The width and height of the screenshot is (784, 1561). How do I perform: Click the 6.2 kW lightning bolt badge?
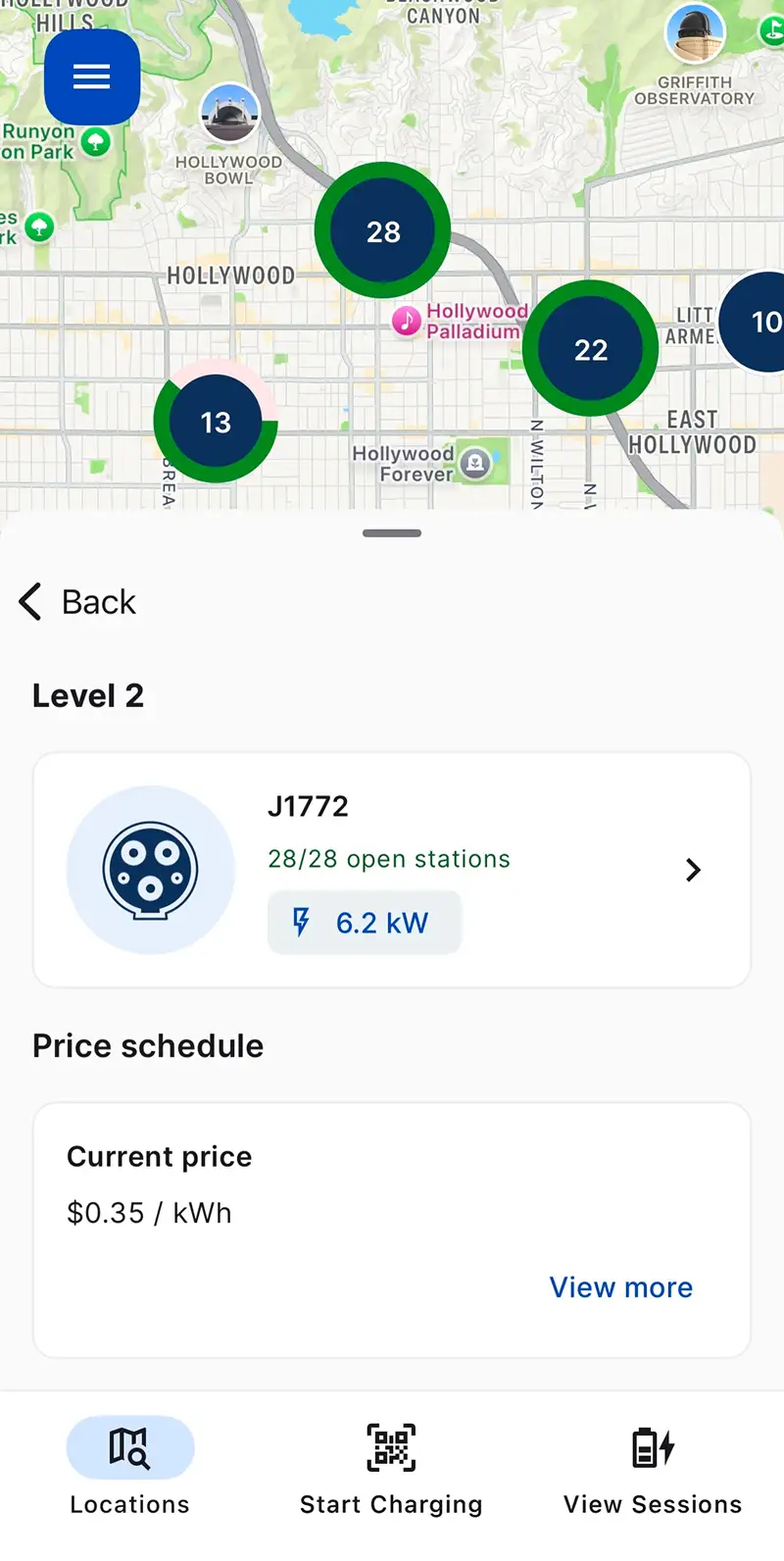pyautogui.click(x=364, y=922)
